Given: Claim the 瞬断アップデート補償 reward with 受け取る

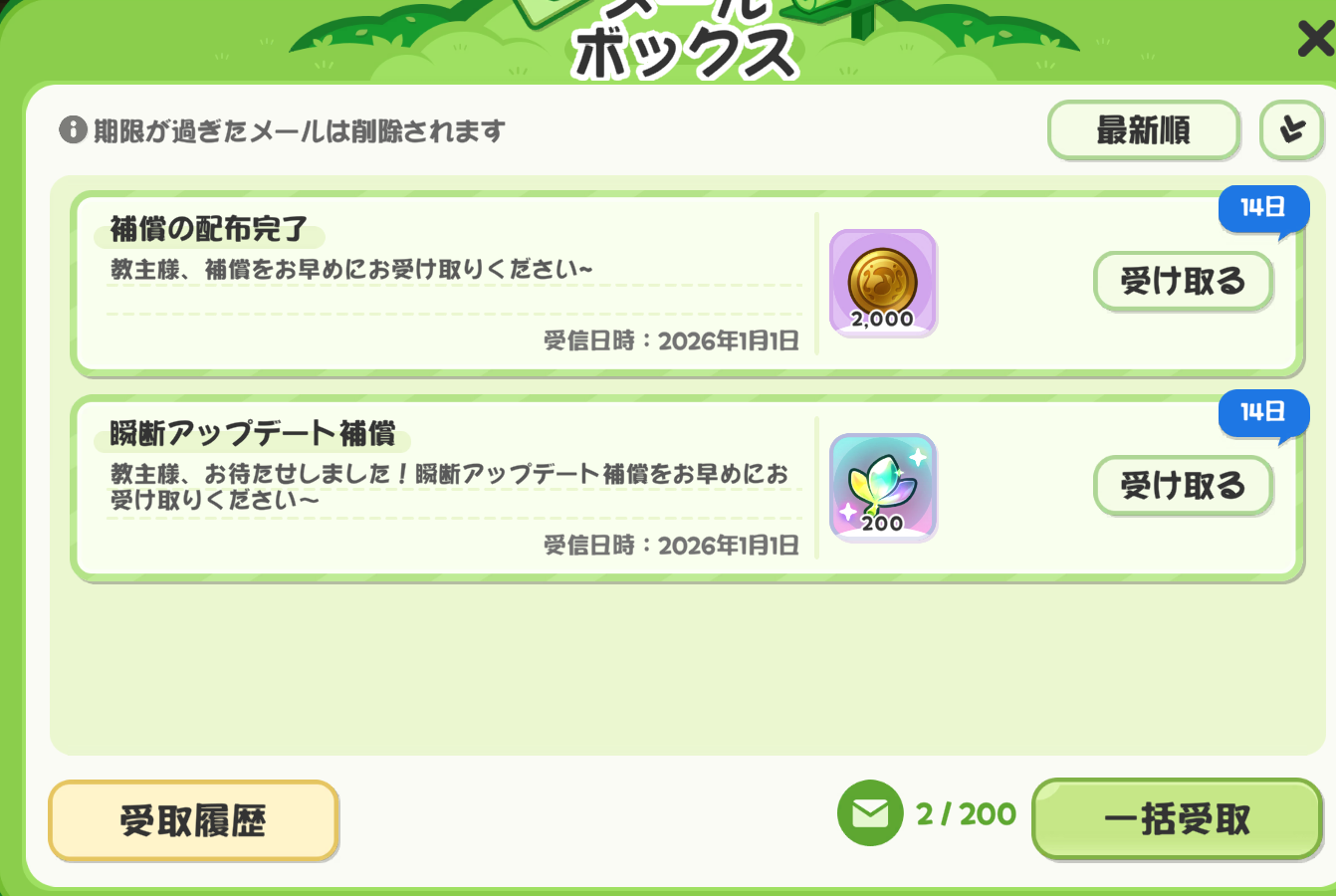Looking at the screenshot, I should [1183, 486].
